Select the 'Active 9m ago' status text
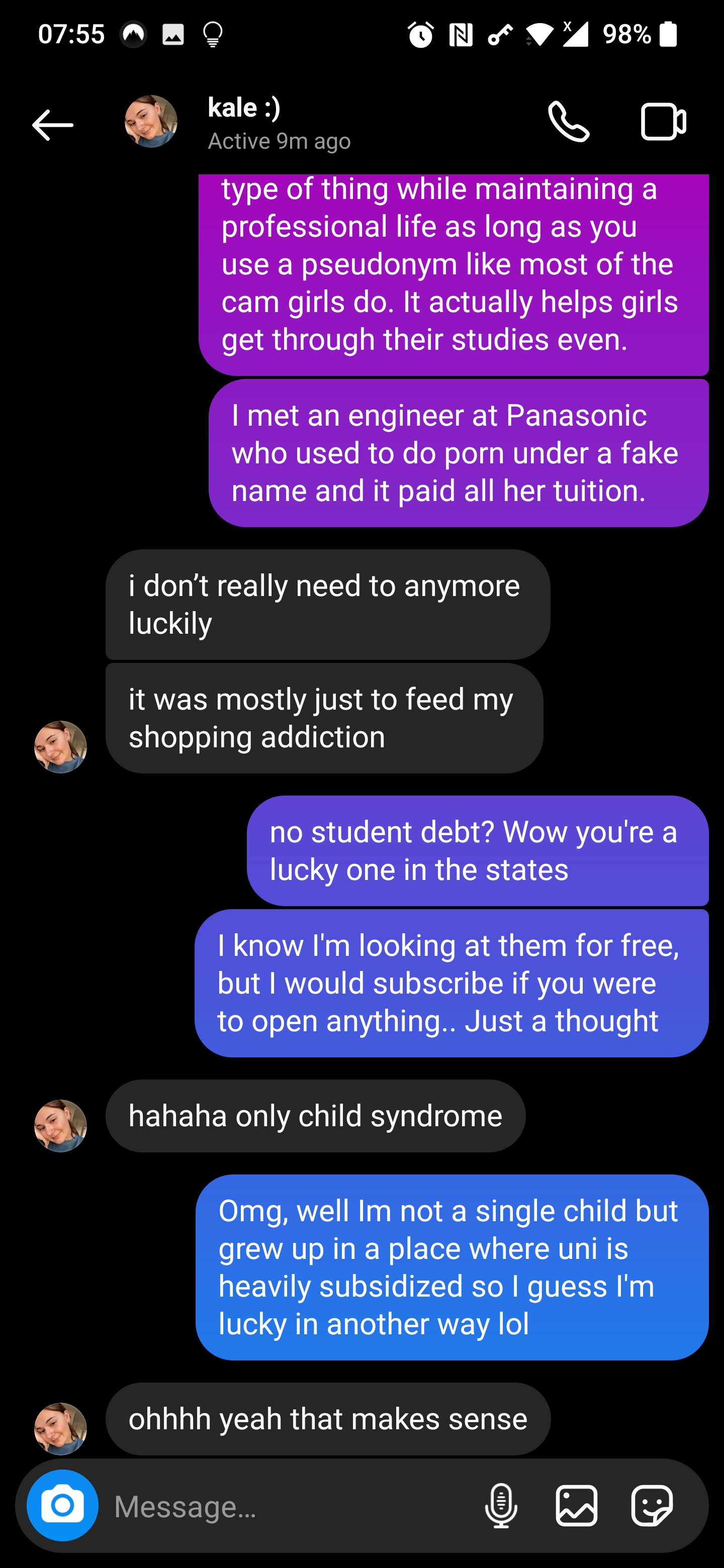Screen dimensions: 724x1568 point(280,141)
